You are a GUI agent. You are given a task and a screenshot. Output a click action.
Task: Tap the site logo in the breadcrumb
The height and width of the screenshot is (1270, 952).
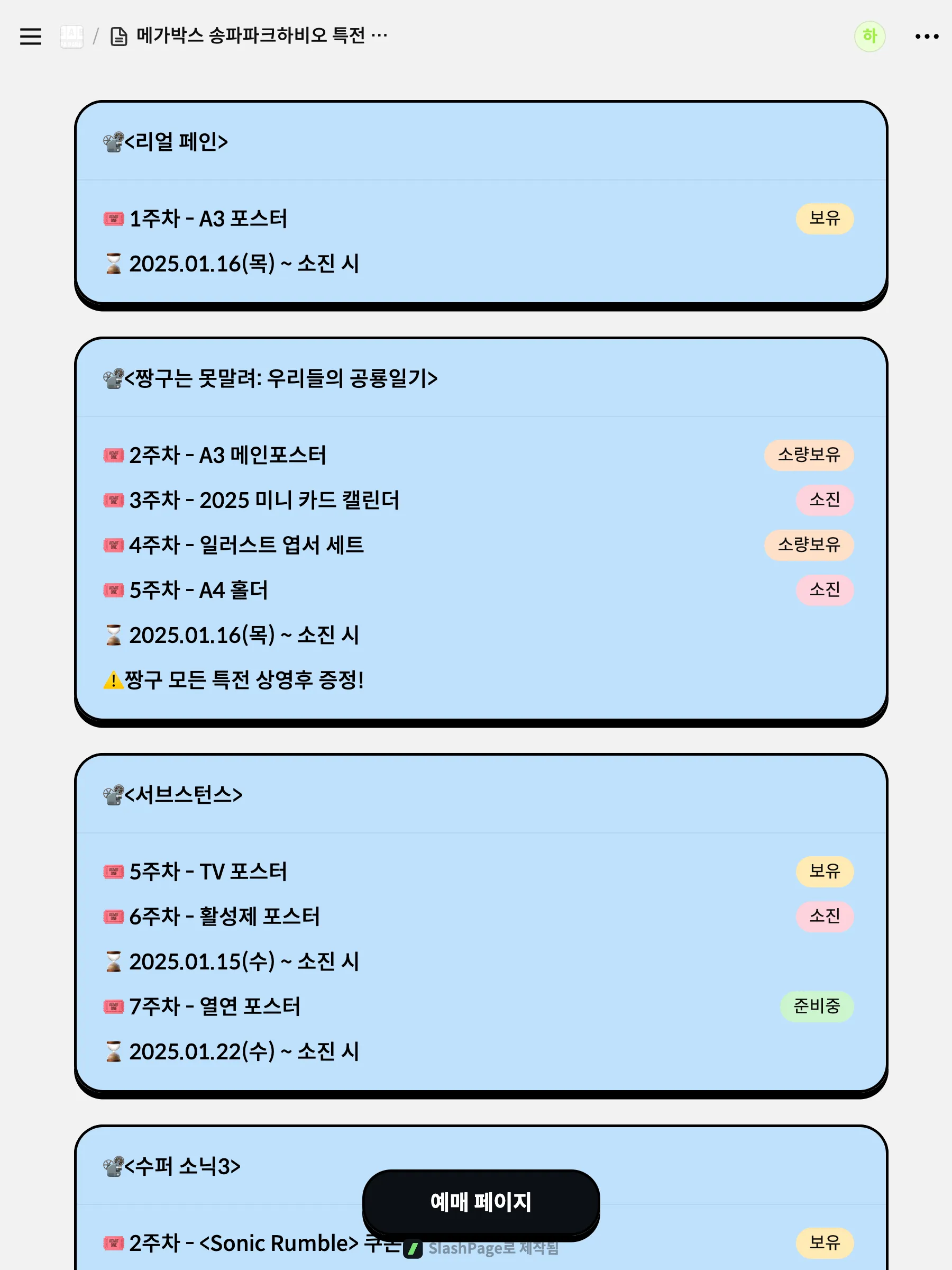click(x=72, y=36)
